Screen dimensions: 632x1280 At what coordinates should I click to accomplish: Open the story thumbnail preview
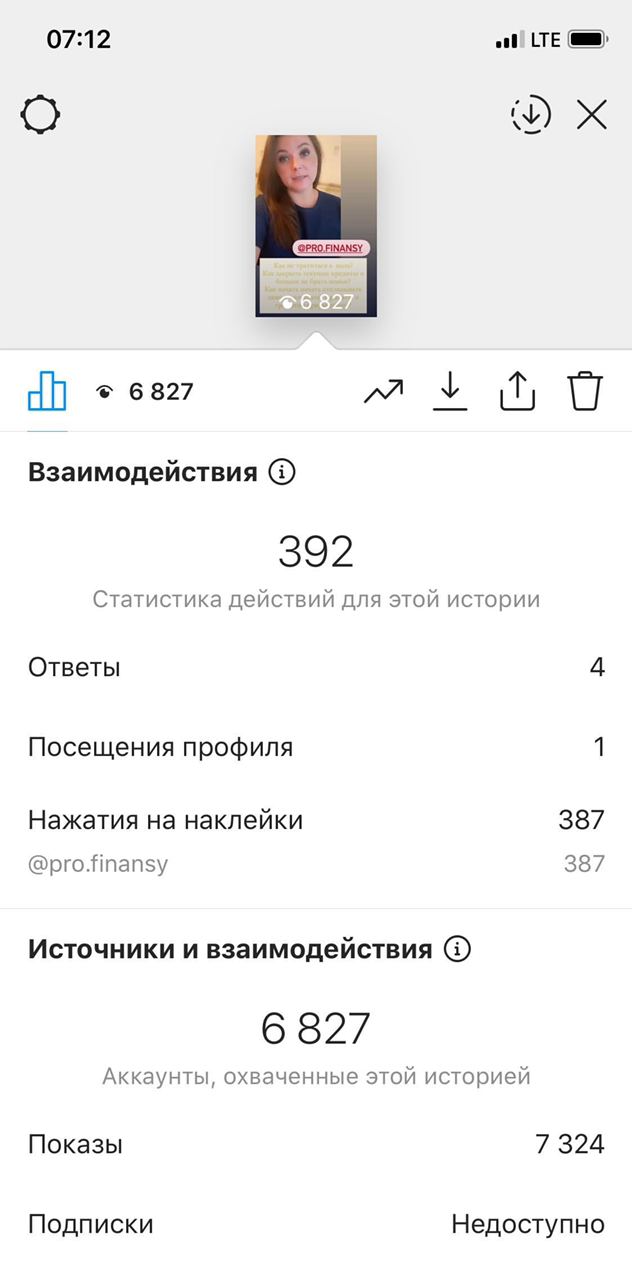[316, 226]
